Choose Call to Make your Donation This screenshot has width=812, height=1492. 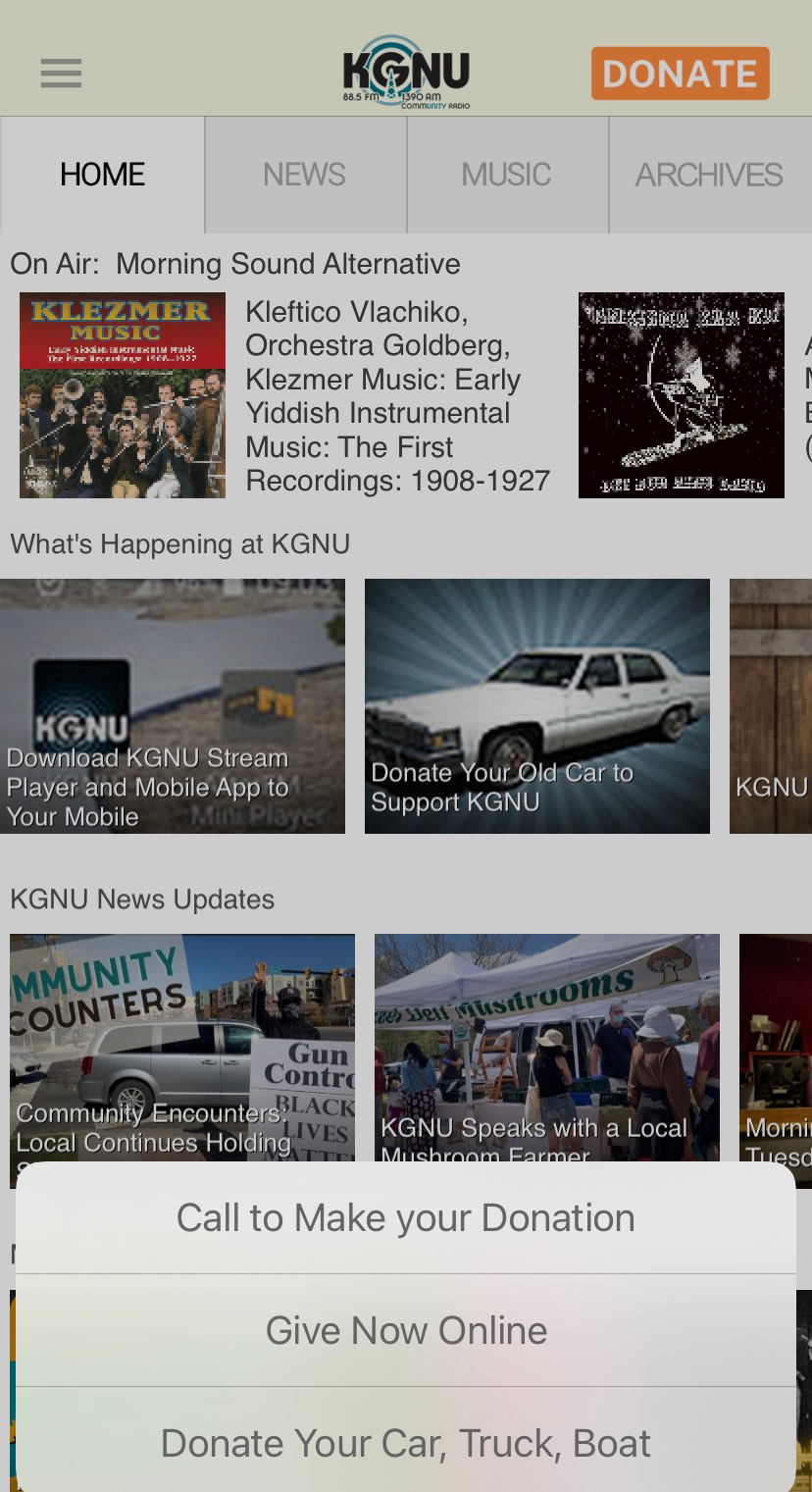click(405, 1217)
